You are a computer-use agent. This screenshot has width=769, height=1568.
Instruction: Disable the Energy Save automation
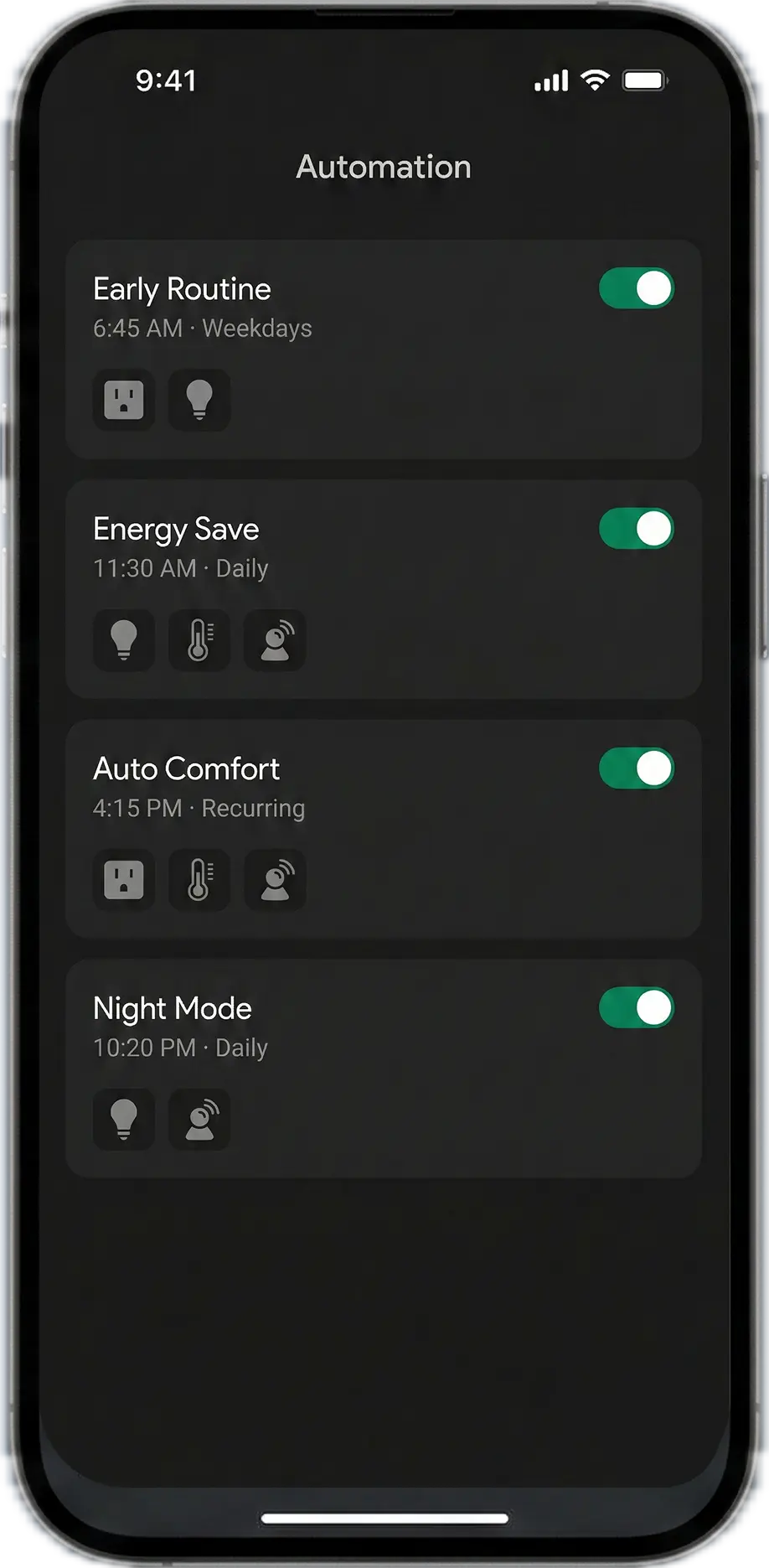[637, 529]
